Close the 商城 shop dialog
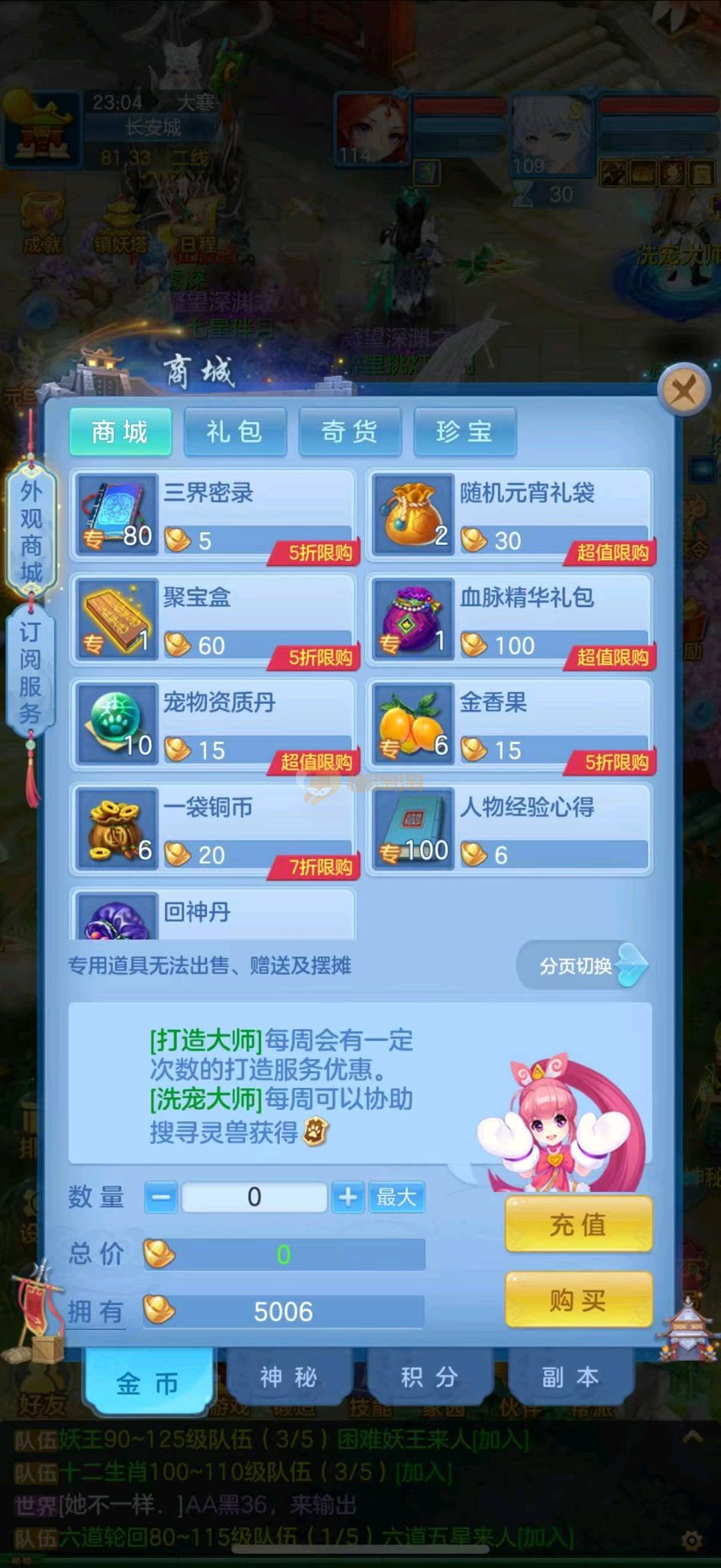Viewport: 721px width, 1568px height. click(x=684, y=389)
